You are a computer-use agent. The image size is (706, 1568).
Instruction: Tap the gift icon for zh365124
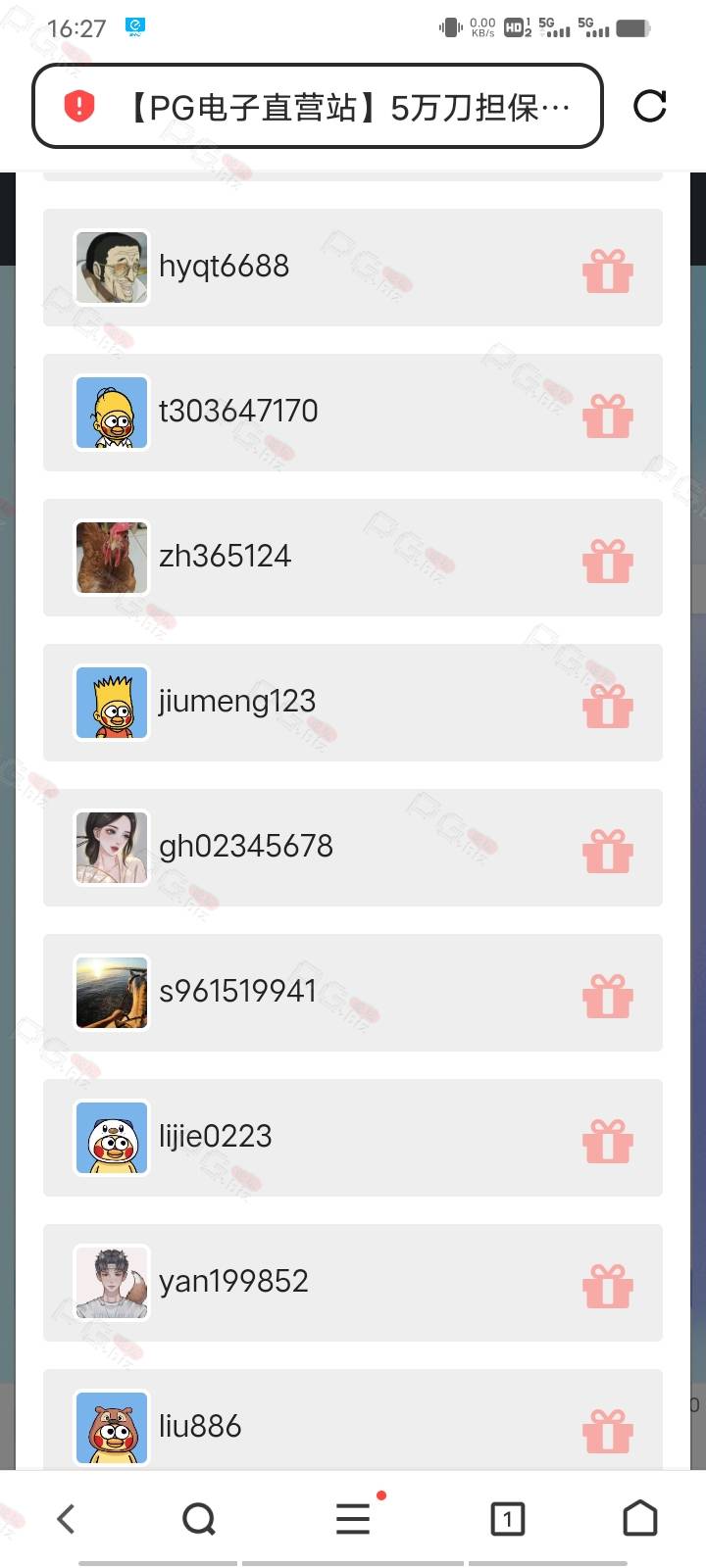pos(608,562)
